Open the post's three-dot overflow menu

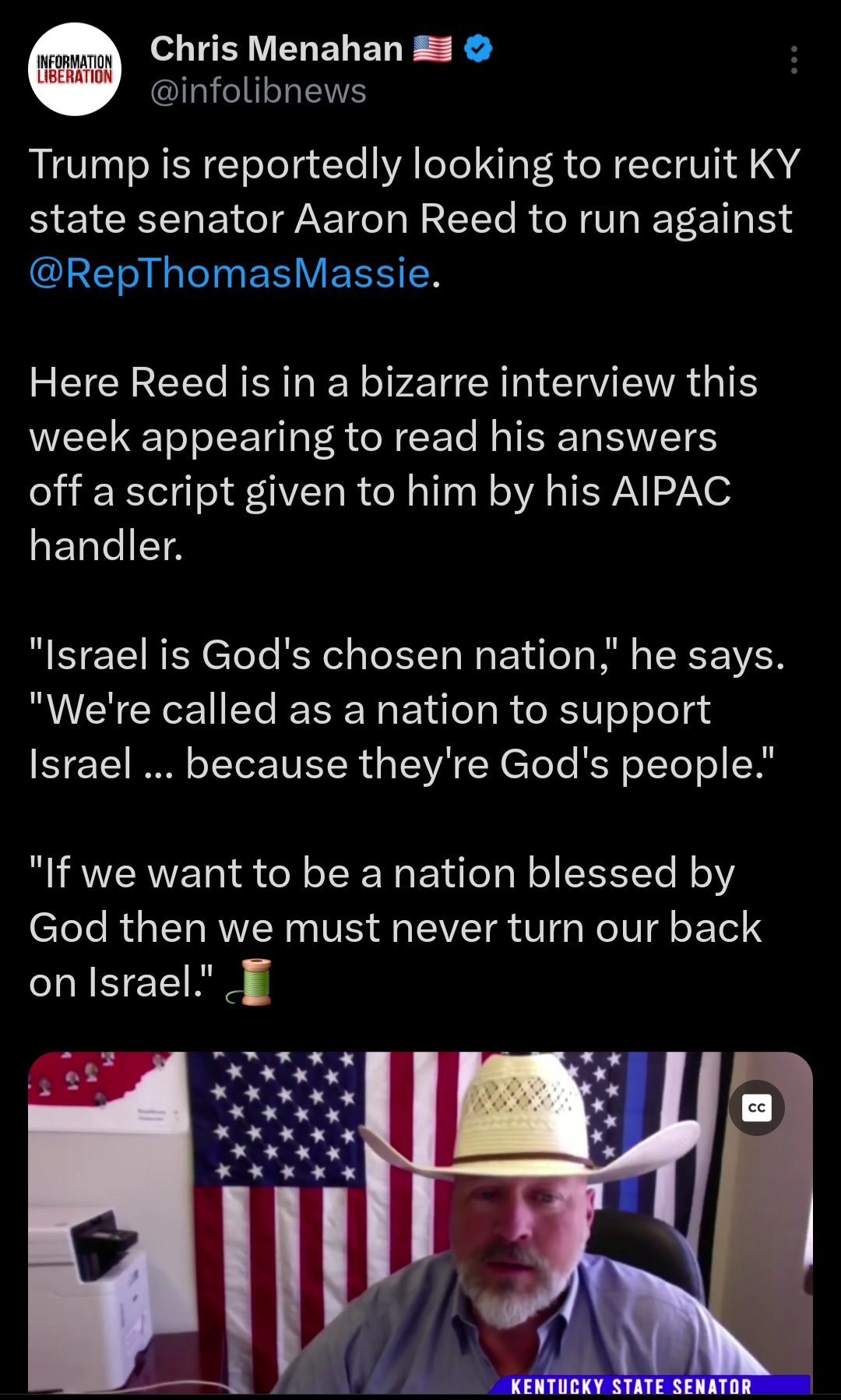point(793,60)
